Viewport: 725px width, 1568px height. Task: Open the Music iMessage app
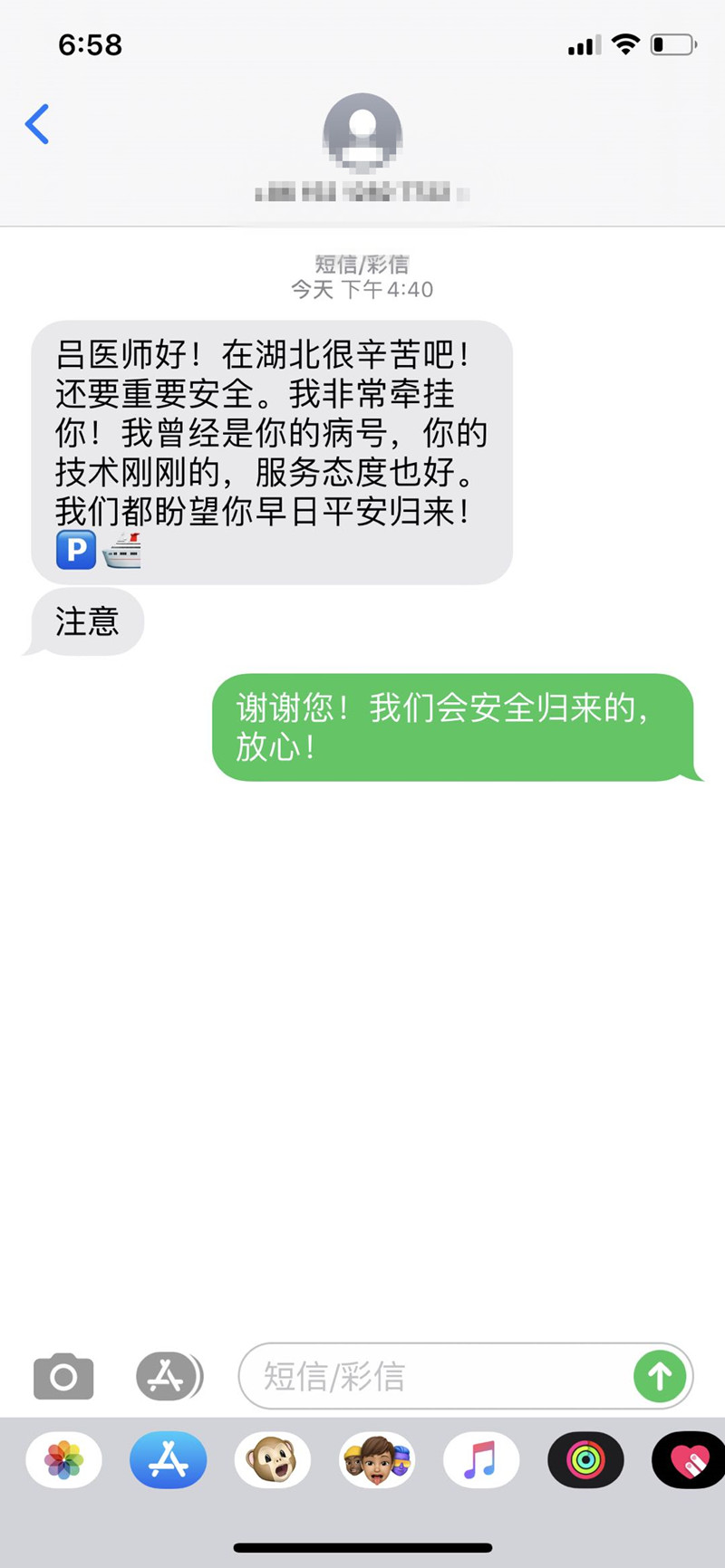481,1460
